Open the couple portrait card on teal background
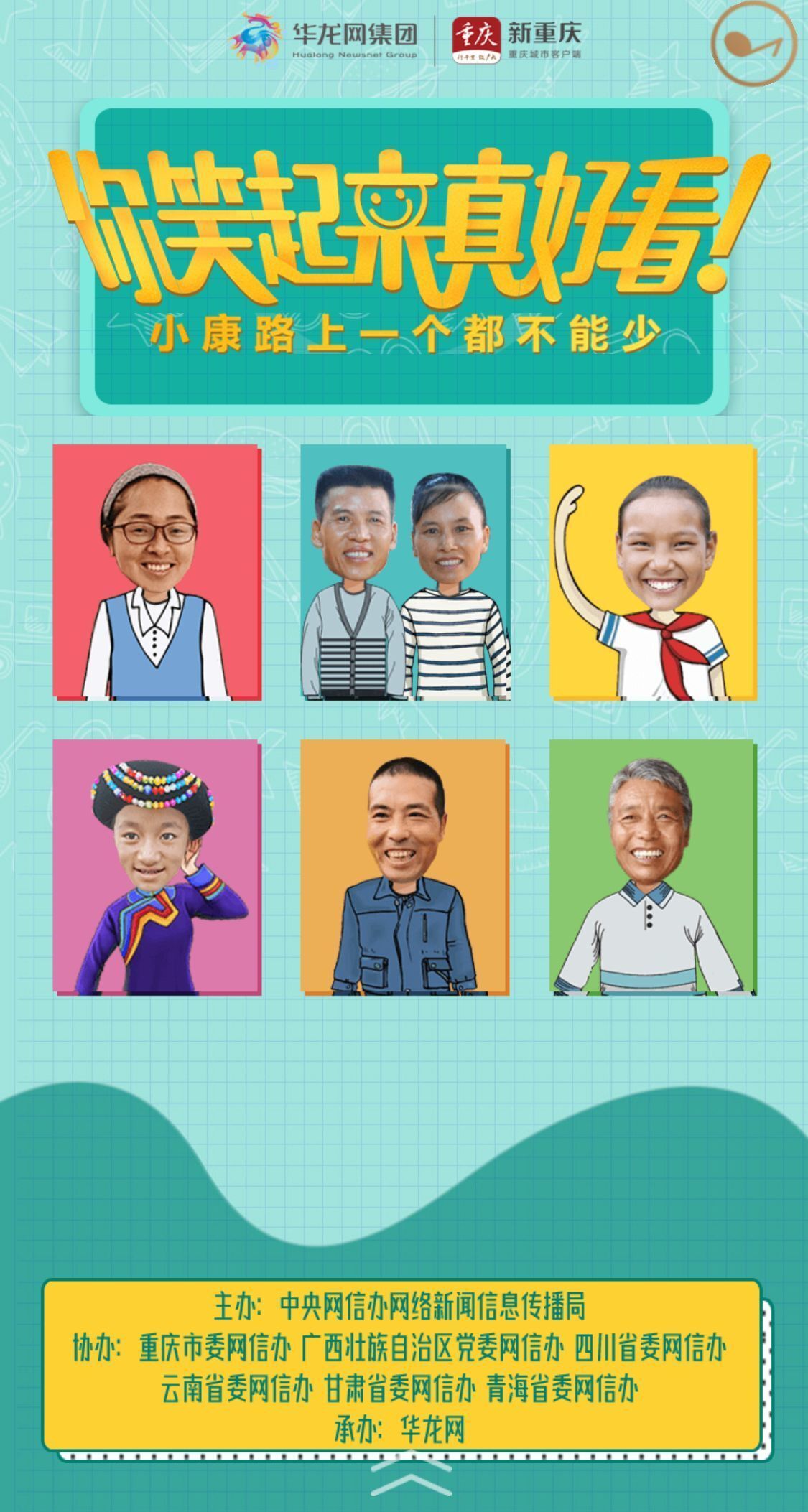This screenshot has height=1512, width=808. pos(405,572)
